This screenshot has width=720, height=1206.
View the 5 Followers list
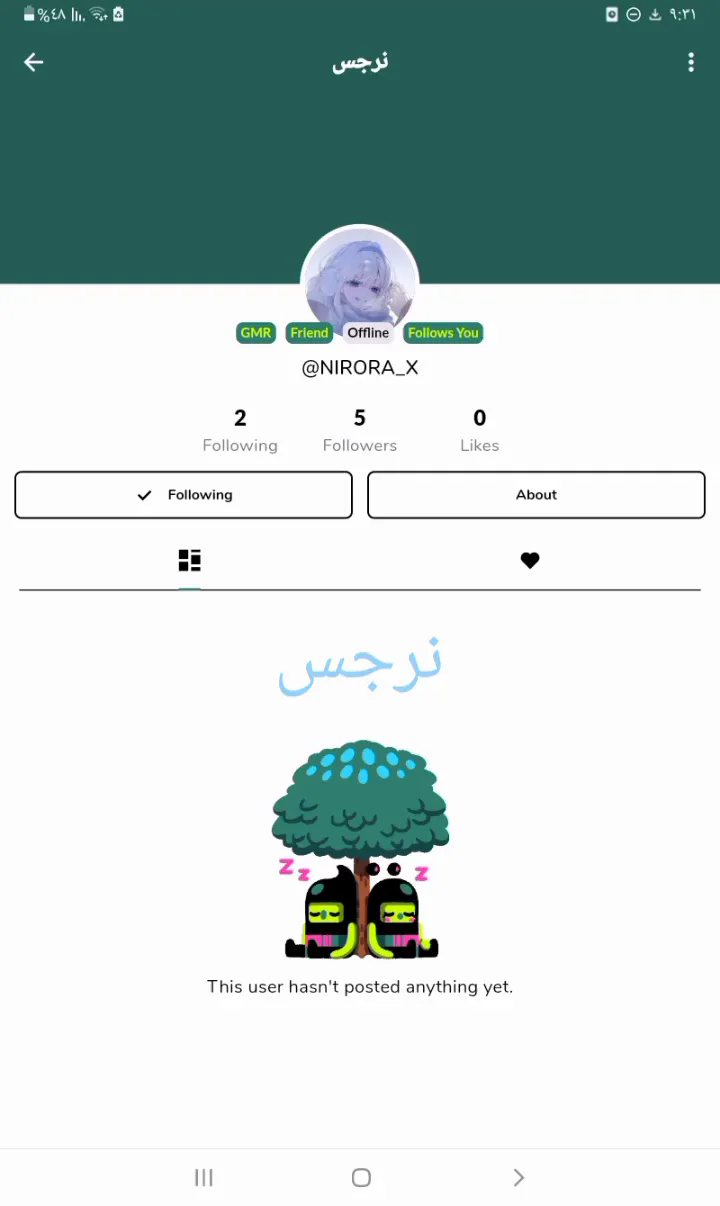(x=360, y=430)
